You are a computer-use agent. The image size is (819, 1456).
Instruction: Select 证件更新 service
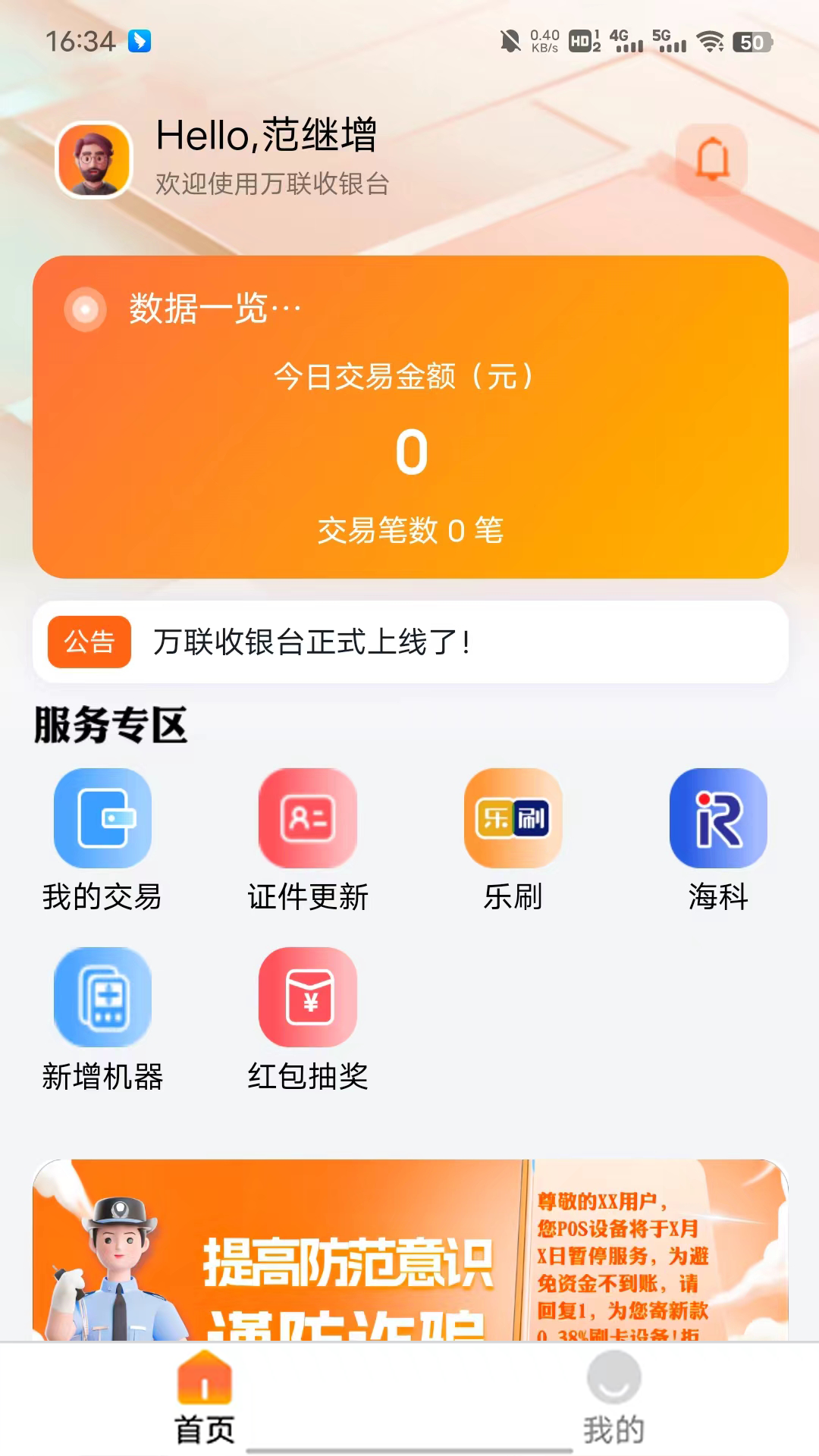(x=308, y=839)
